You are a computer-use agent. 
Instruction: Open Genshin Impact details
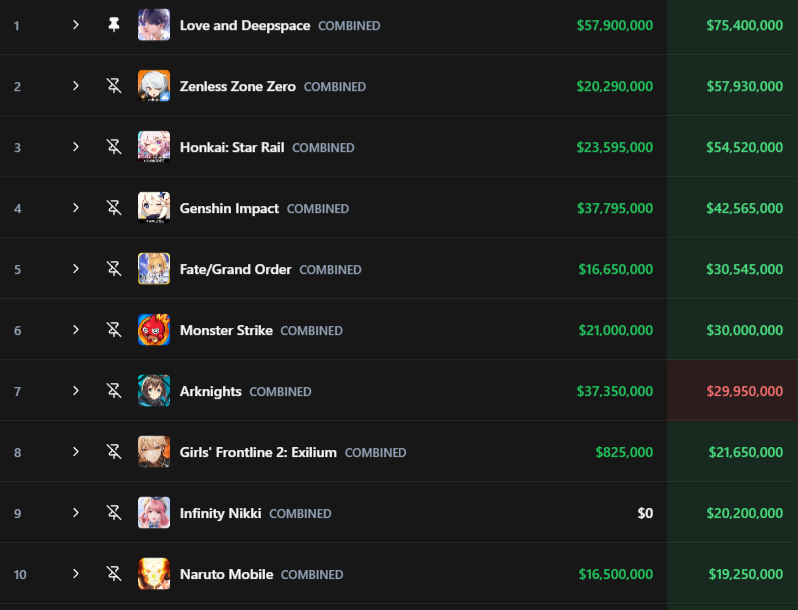[229, 208]
